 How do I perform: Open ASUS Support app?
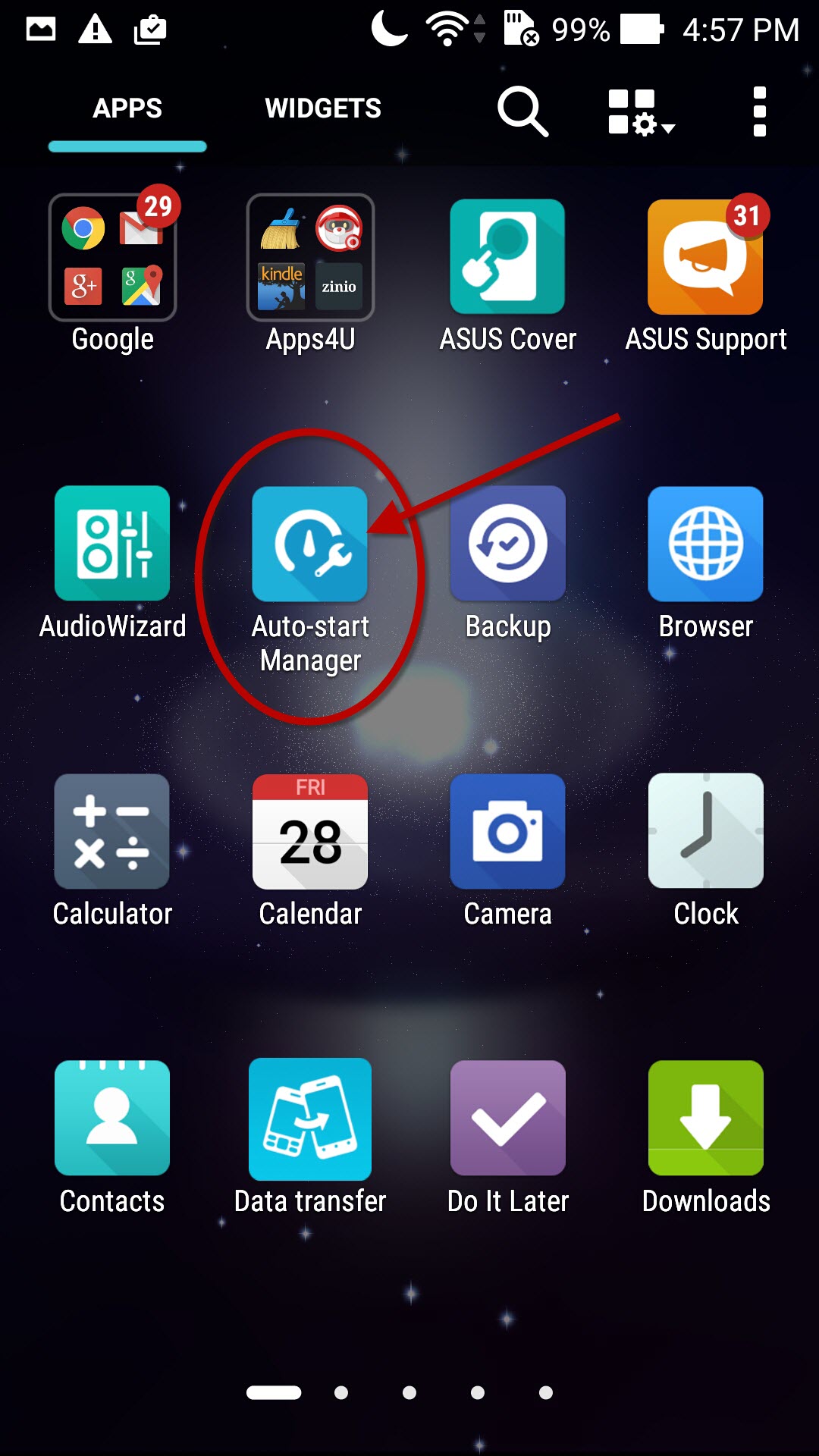click(705, 258)
